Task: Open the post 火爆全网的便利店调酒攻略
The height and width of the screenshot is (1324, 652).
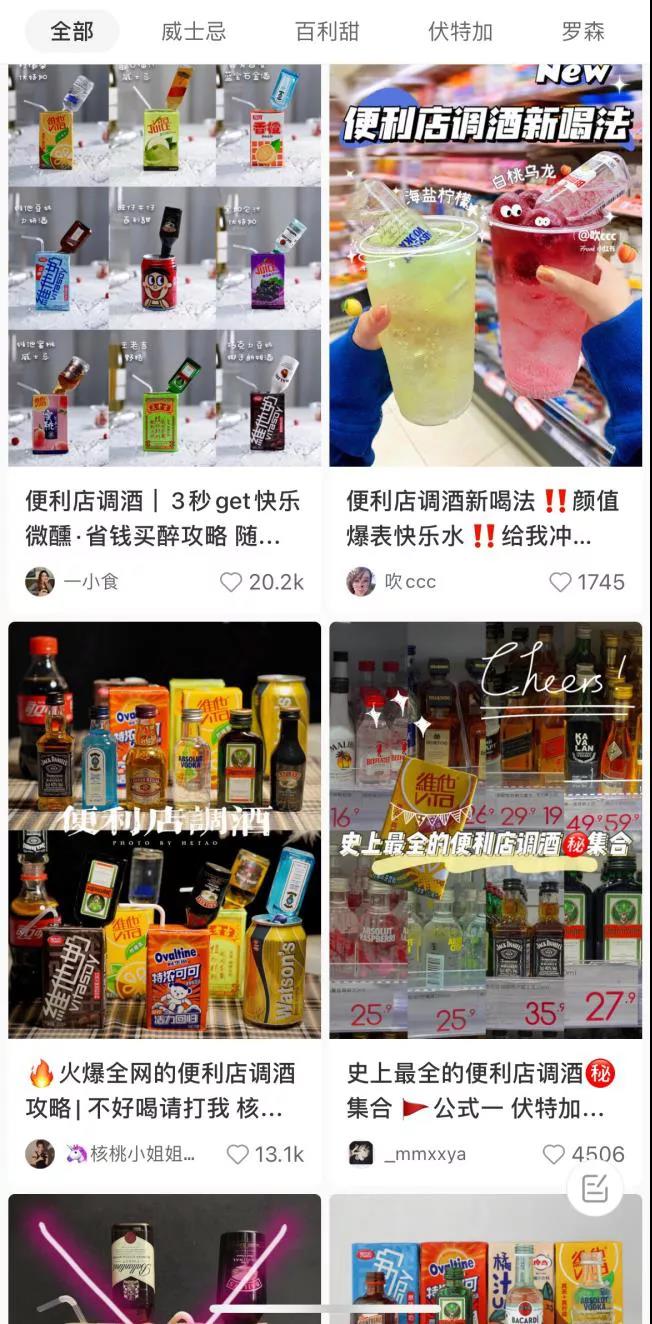Action: pos(164,830)
